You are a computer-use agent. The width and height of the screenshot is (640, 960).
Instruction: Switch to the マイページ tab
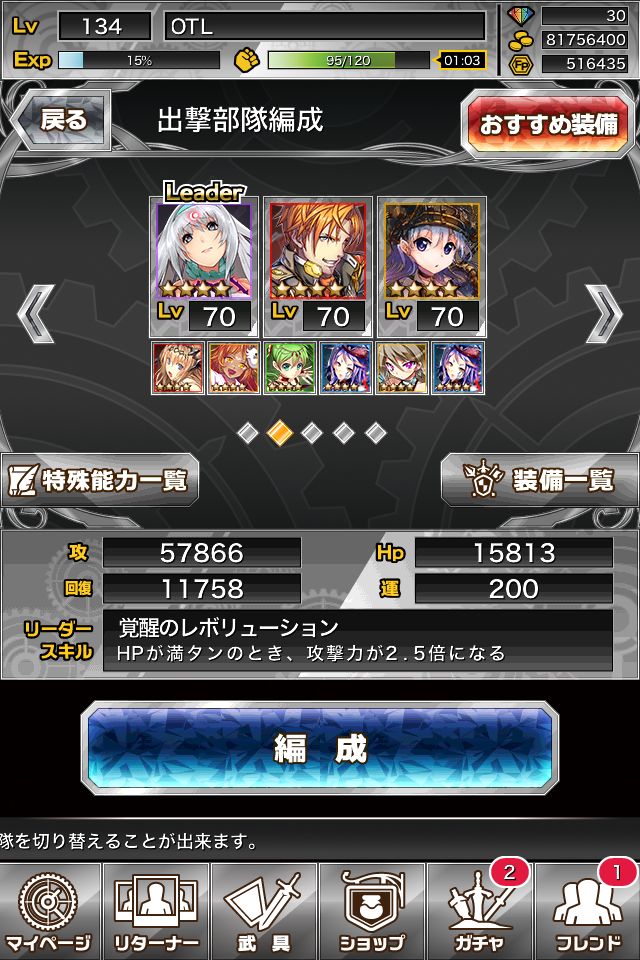pos(50,912)
